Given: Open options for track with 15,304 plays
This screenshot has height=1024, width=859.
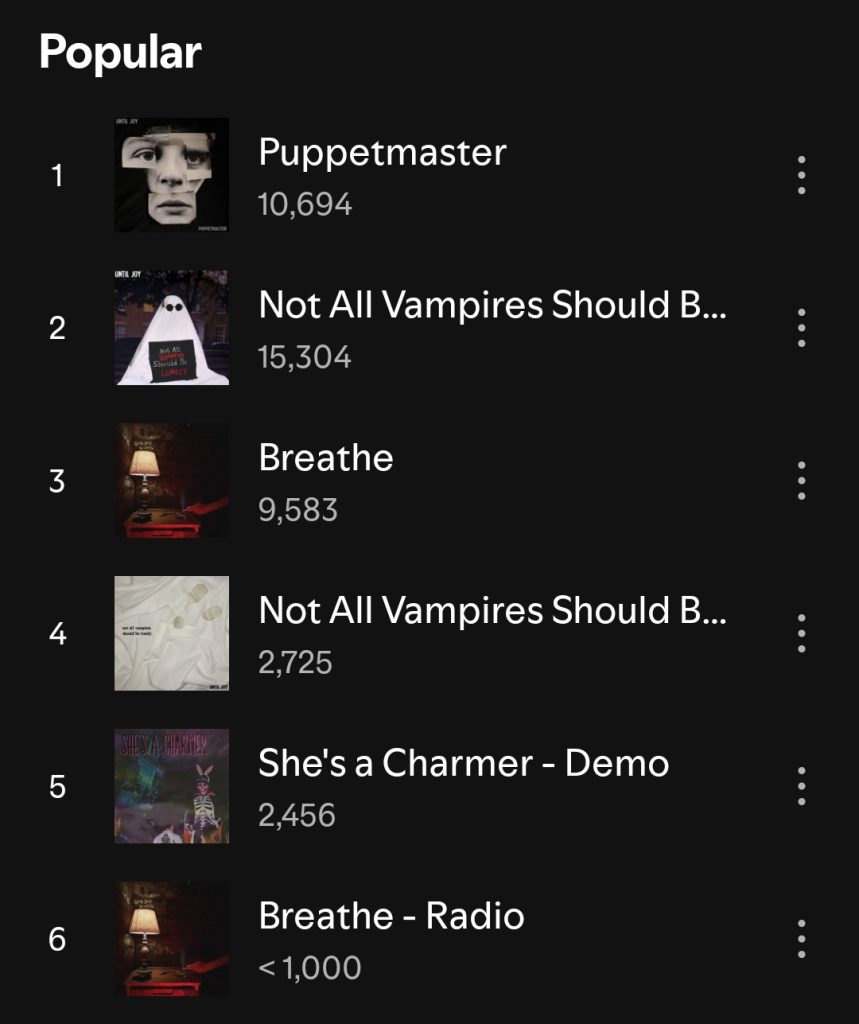Looking at the screenshot, I should click(x=801, y=328).
